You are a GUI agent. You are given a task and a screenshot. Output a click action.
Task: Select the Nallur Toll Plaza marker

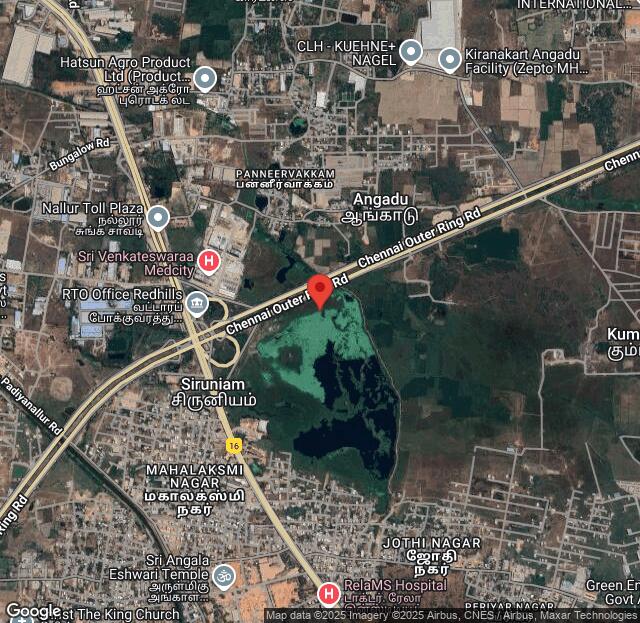coord(158,217)
